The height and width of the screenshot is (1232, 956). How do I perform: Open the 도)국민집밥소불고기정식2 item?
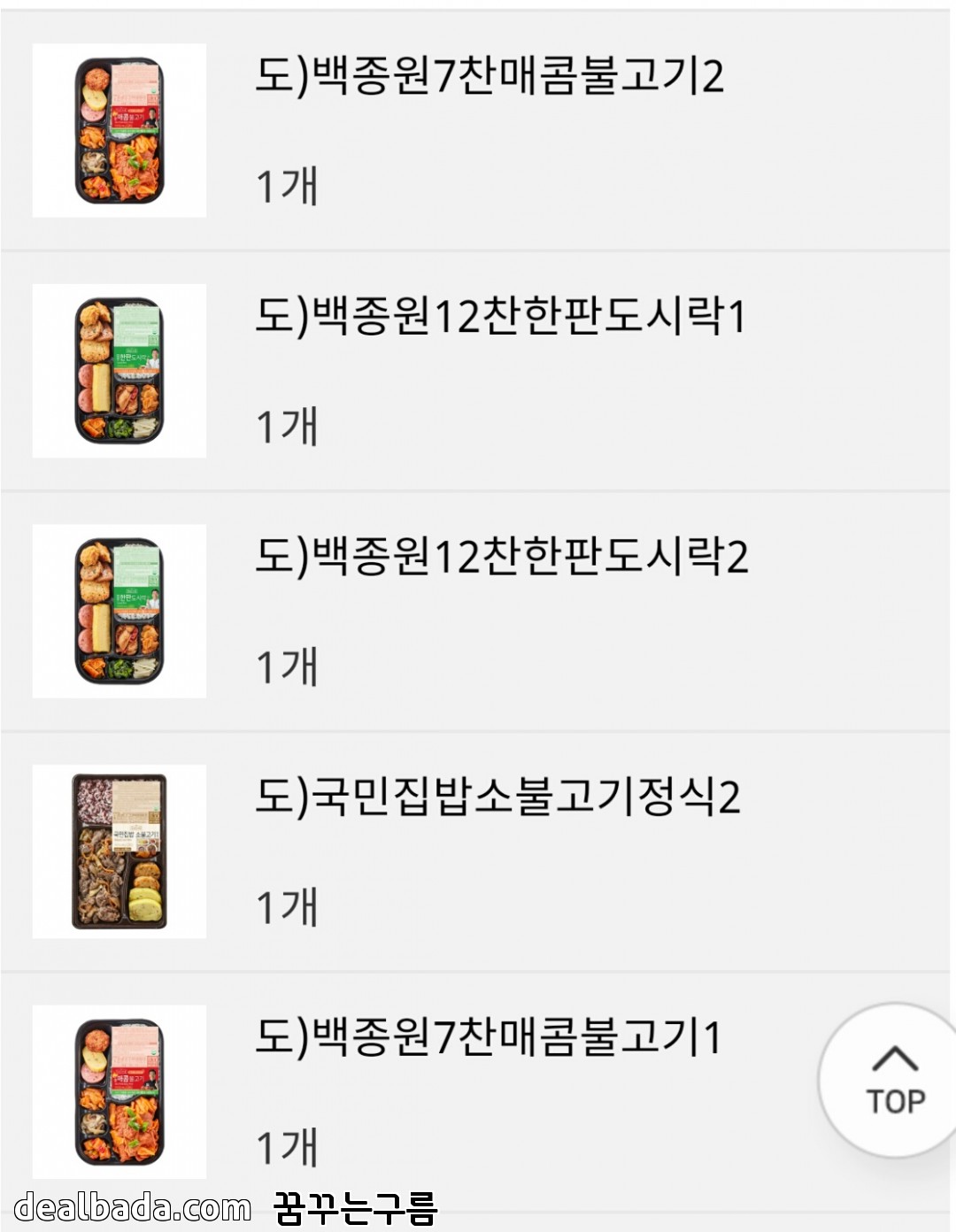pos(497,797)
